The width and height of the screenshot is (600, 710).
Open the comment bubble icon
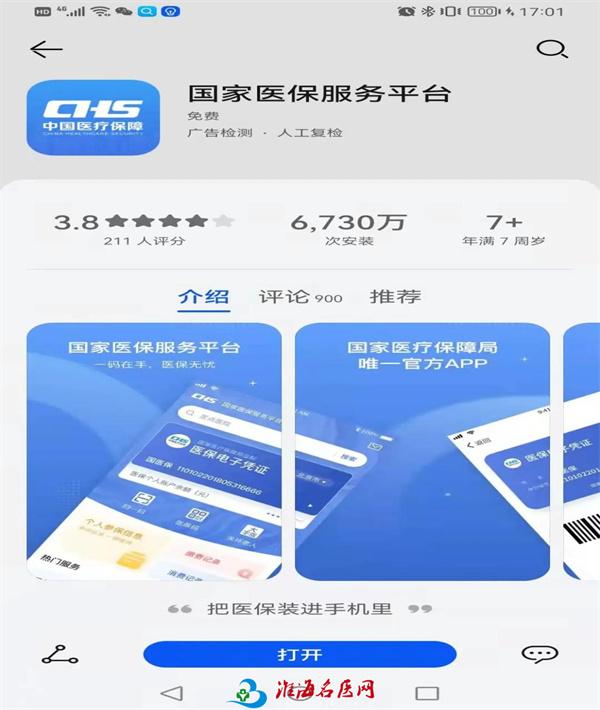[x=540, y=654]
